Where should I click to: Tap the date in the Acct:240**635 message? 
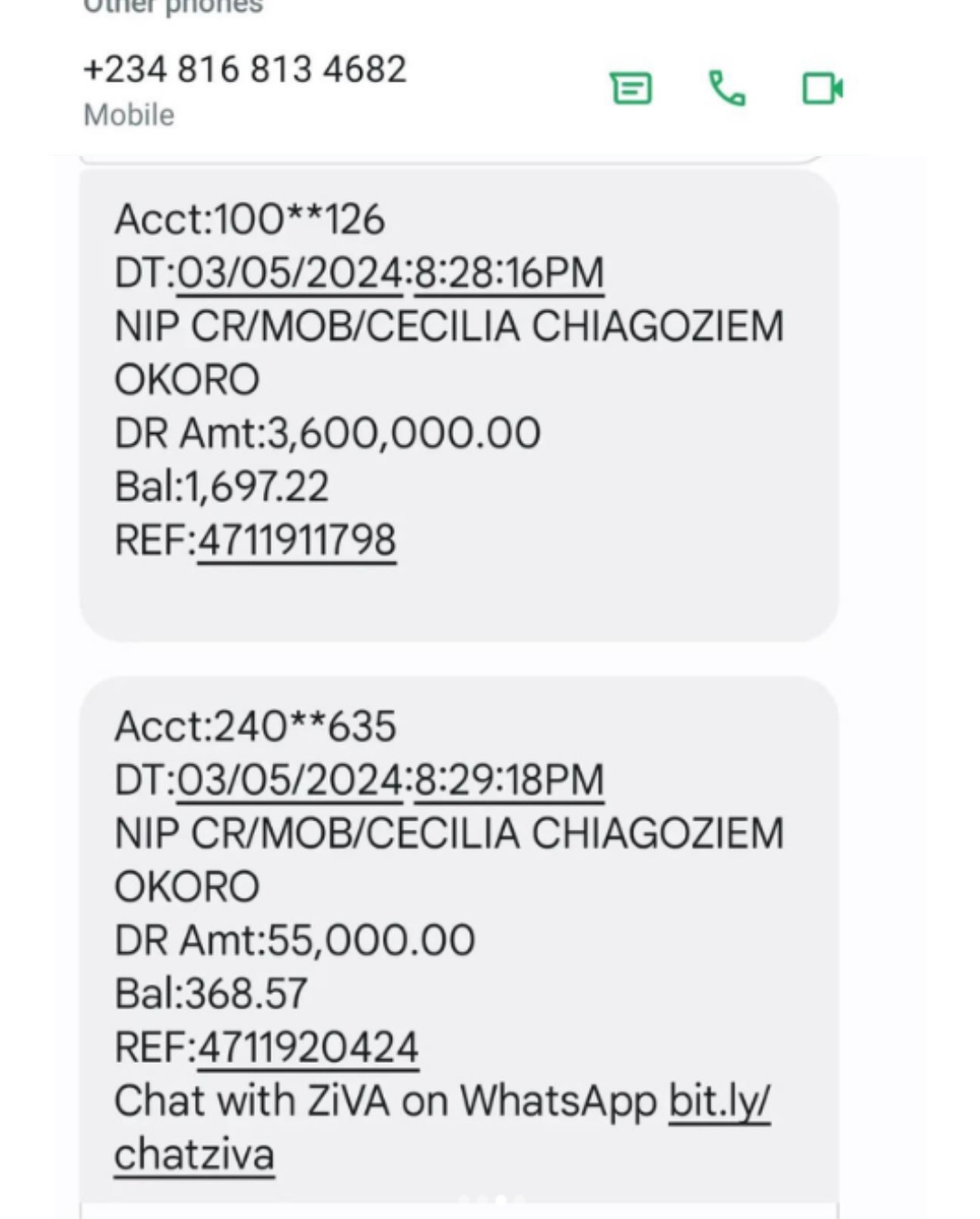(289, 781)
